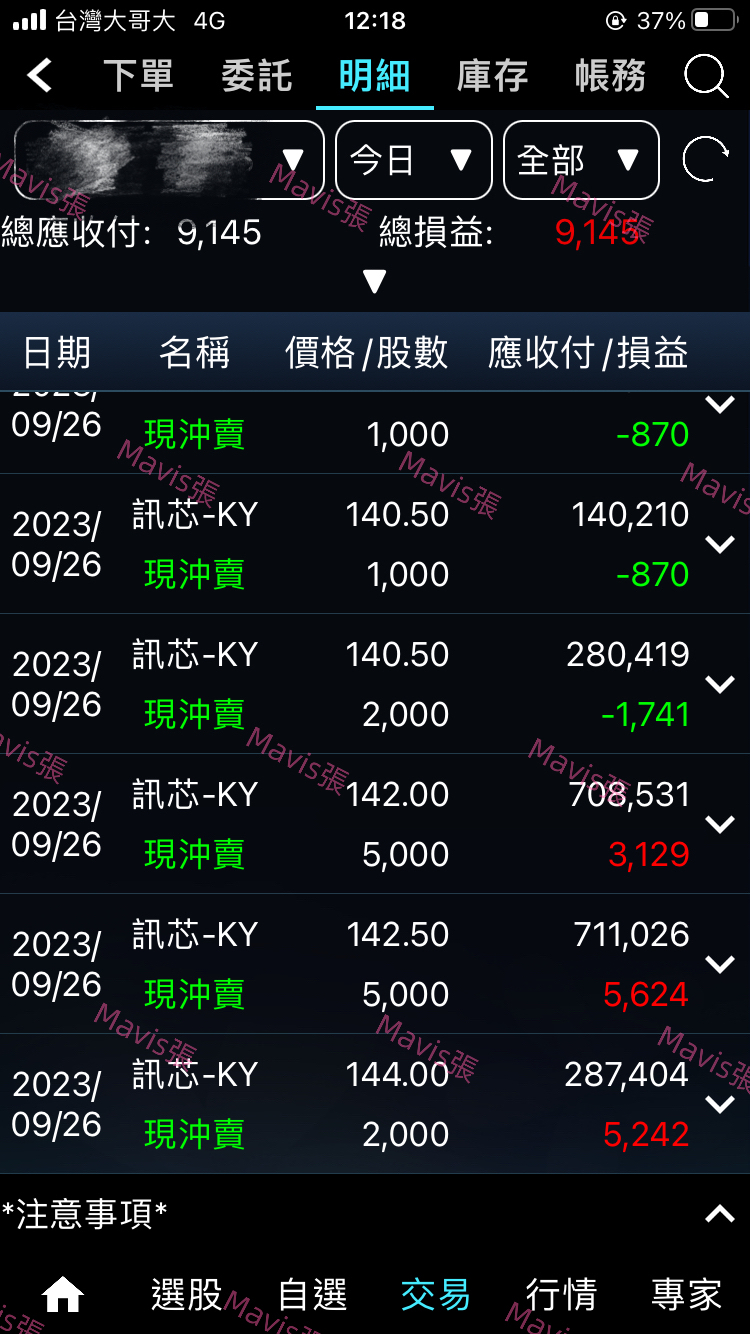Open 專家 expert section from bottom bar
The height and width of the screenshot is (1334, 750).
point(687,1295)
